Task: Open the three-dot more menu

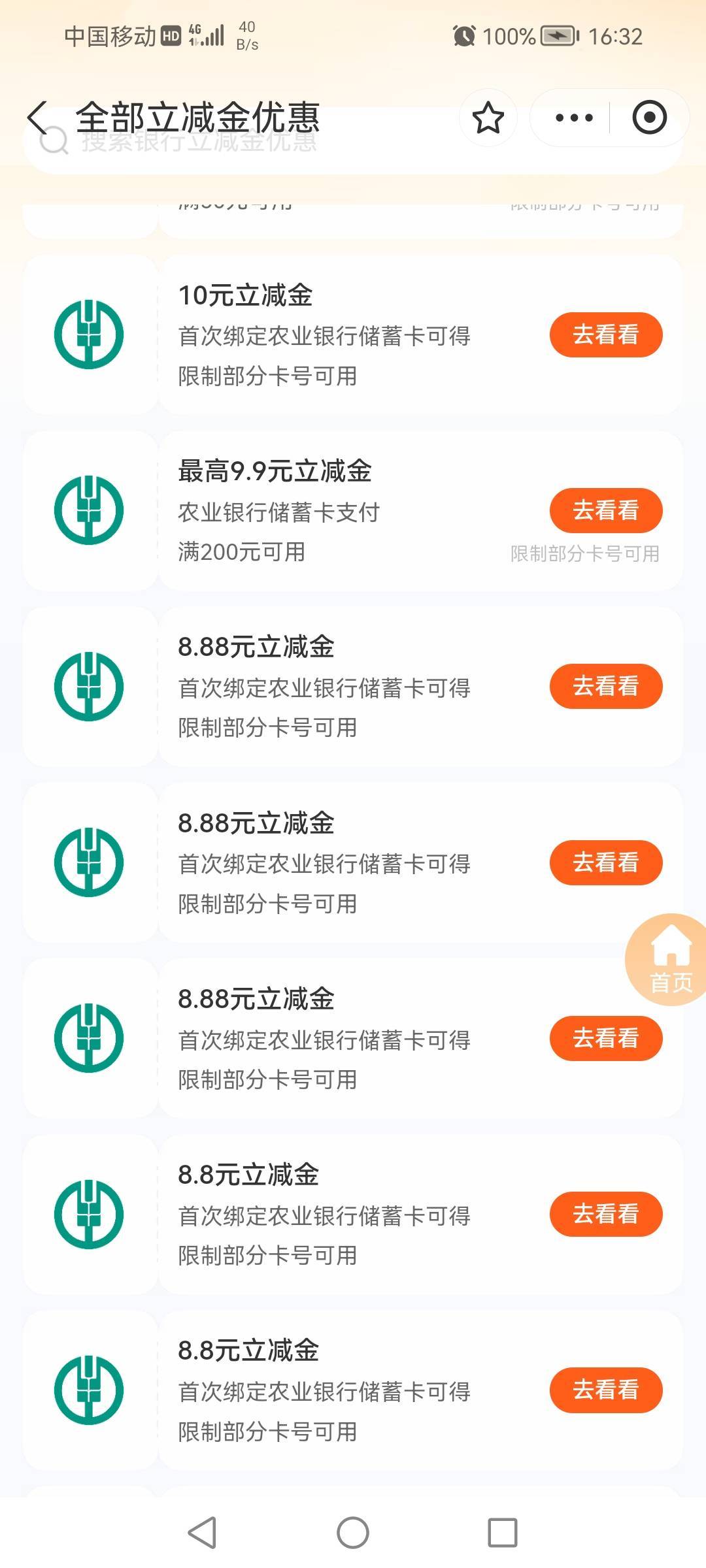Action: pyautogui.click(x=574, y=118)
